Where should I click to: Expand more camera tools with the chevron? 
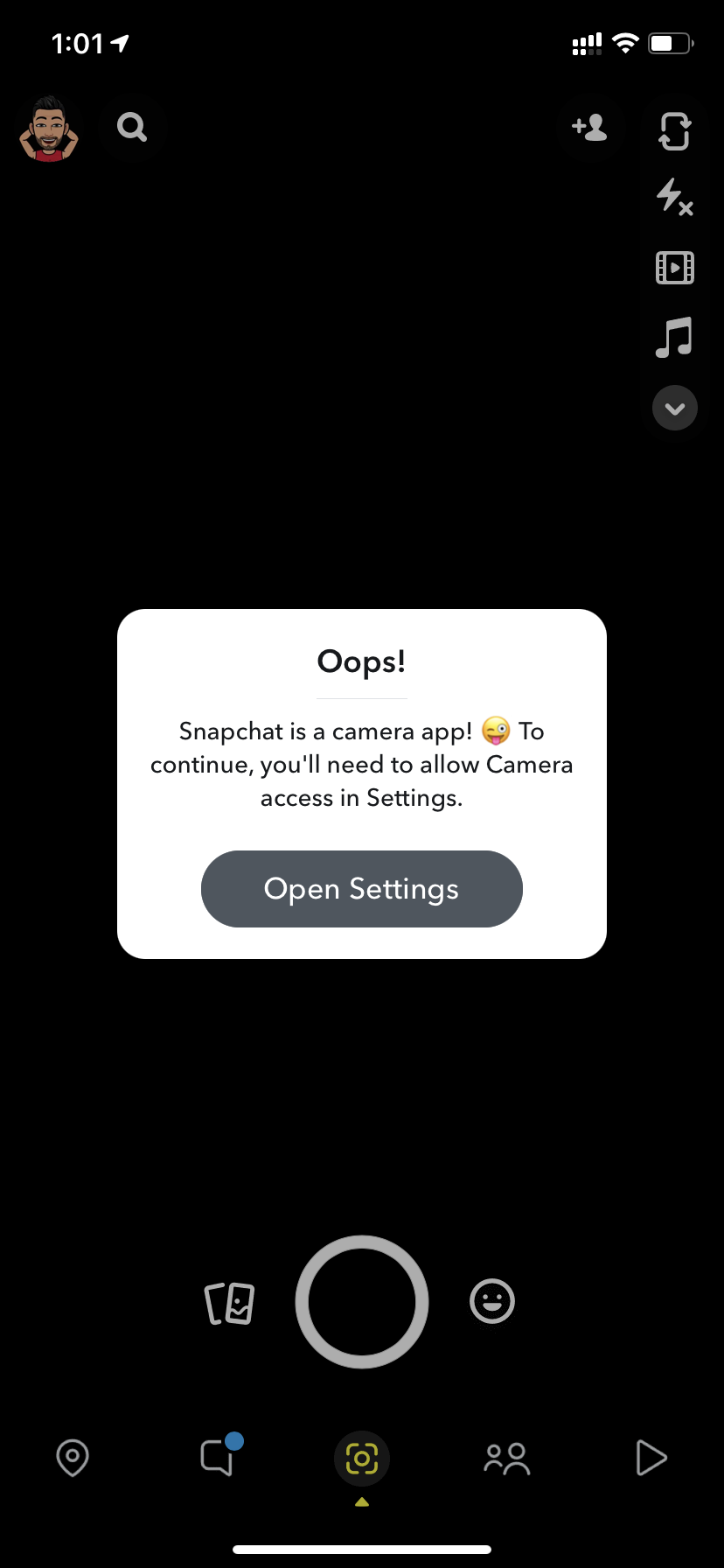(675, 408)
